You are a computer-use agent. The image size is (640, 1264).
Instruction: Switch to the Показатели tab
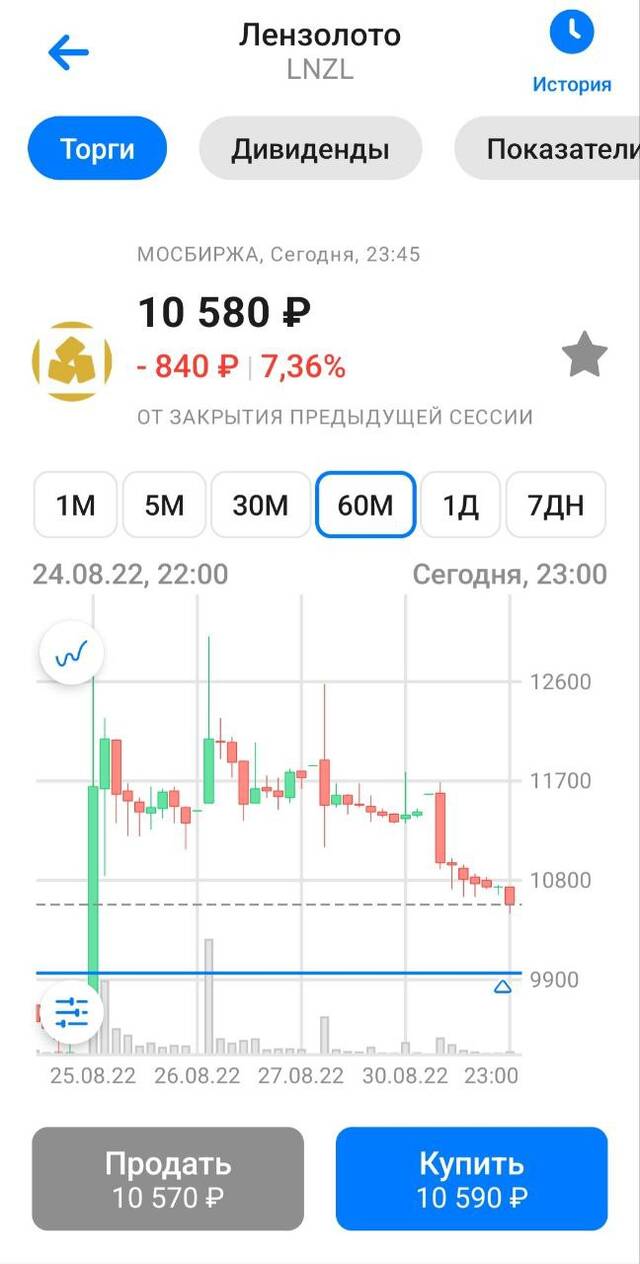click(548, 149)
